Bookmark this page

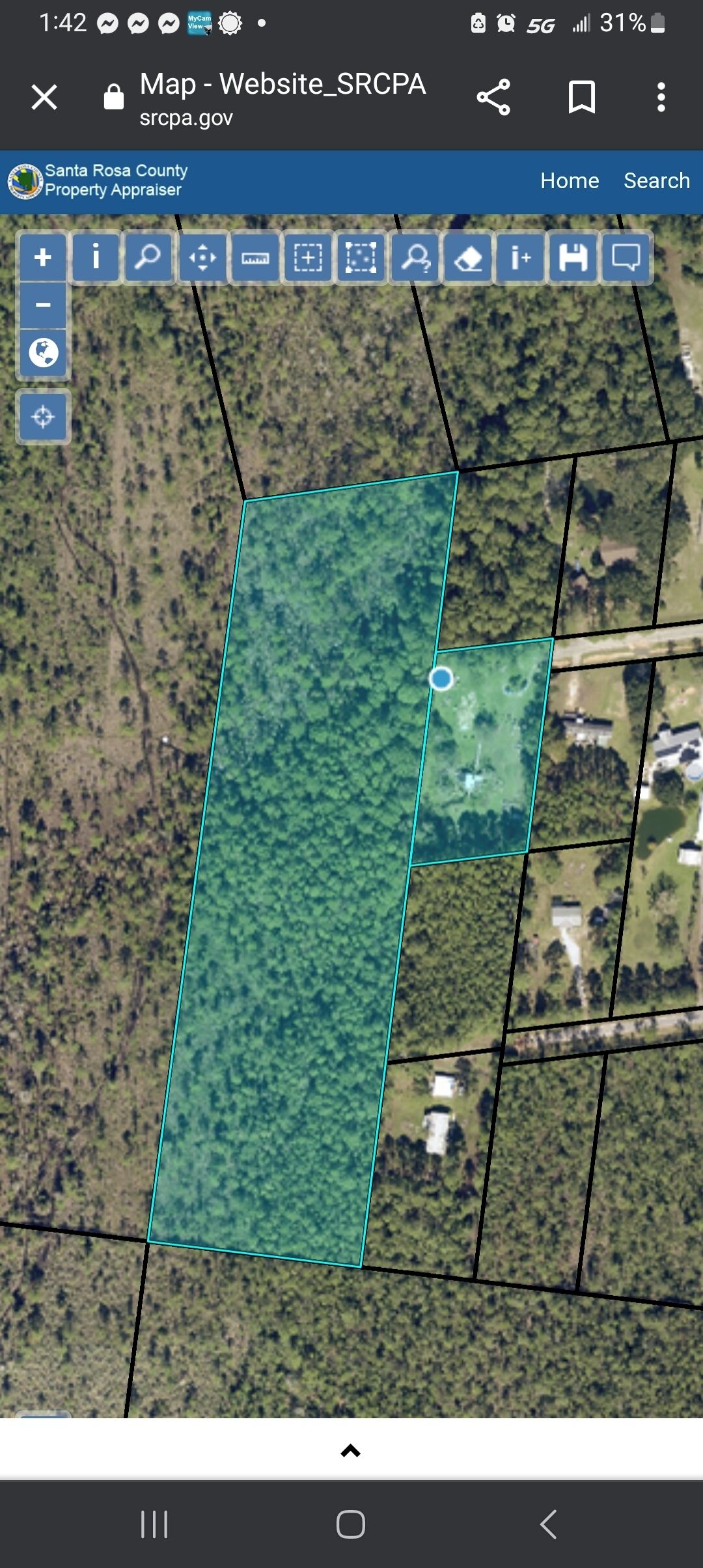[x=581, y=98]
